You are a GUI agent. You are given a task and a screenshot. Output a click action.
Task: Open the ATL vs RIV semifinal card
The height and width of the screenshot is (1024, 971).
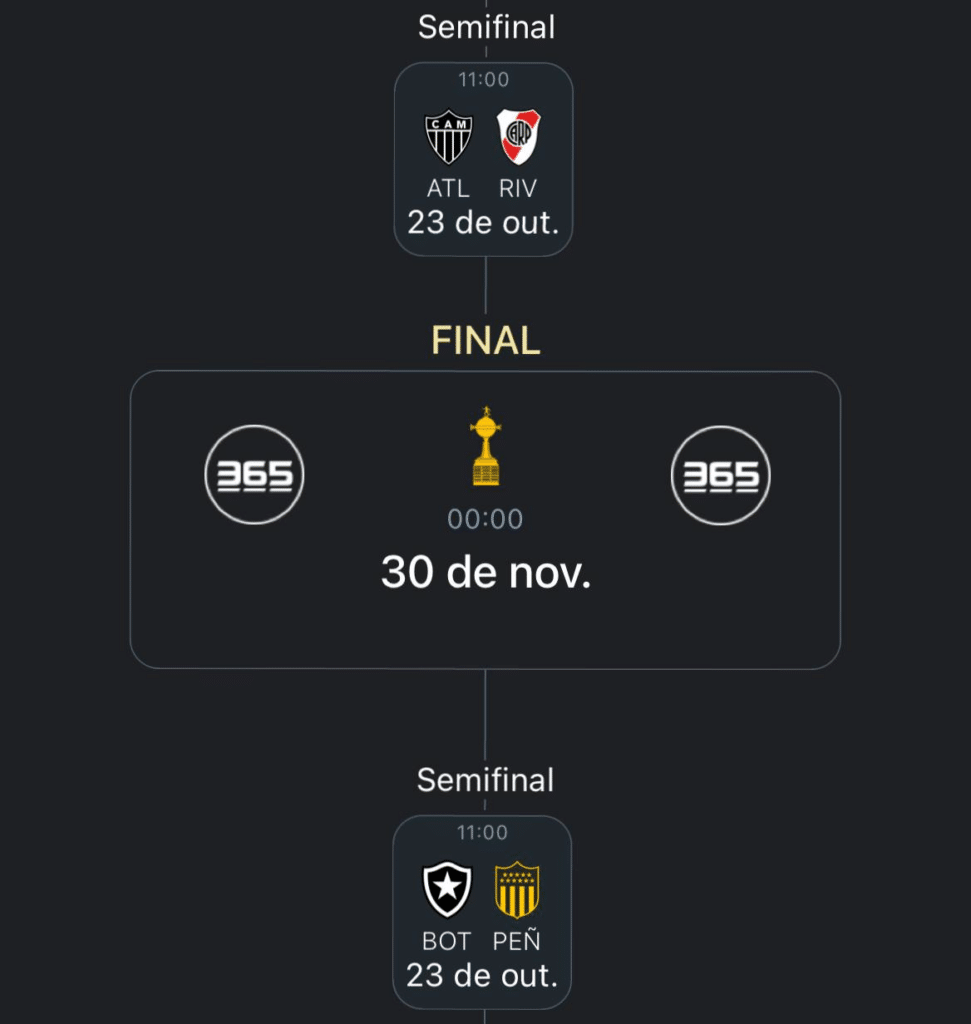point(484,155)
